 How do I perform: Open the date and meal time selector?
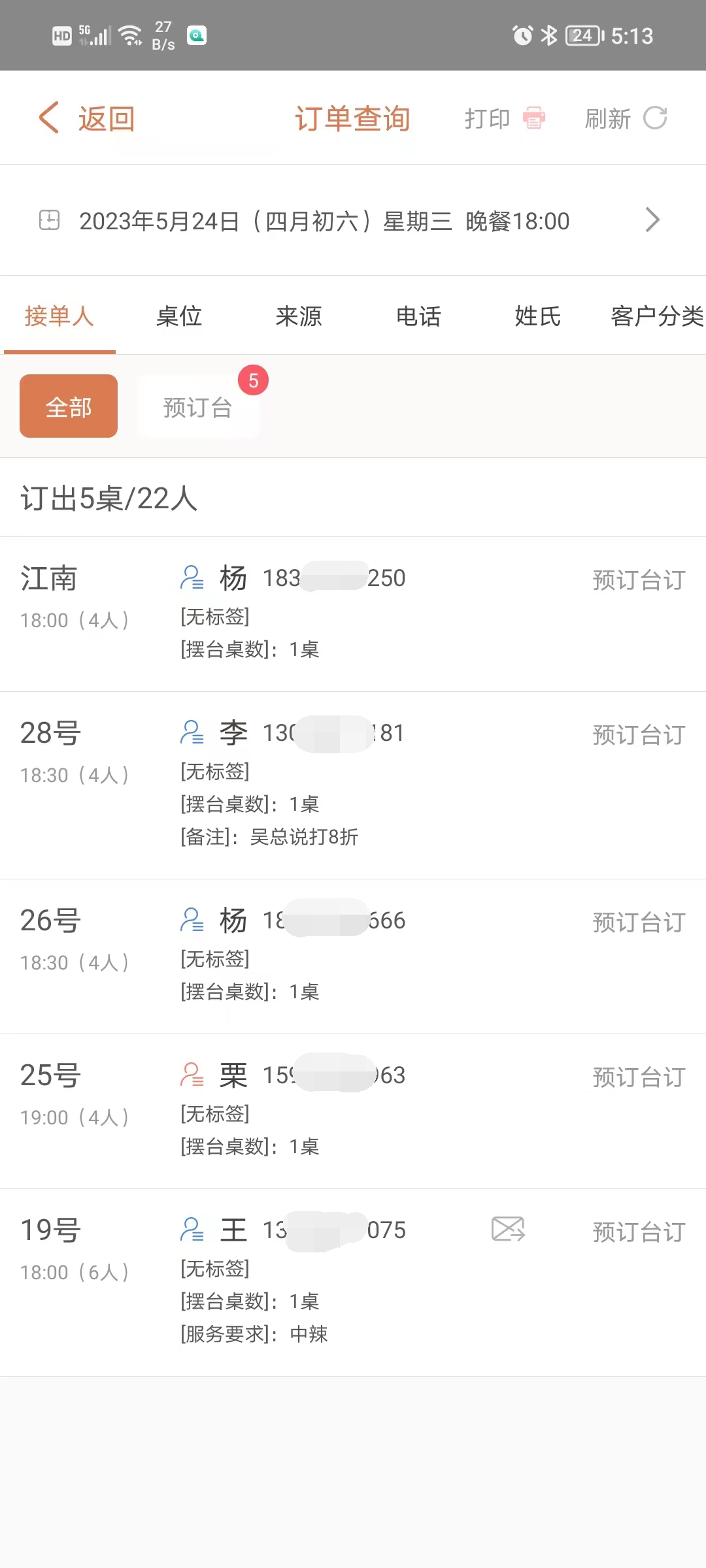point(353,221)
